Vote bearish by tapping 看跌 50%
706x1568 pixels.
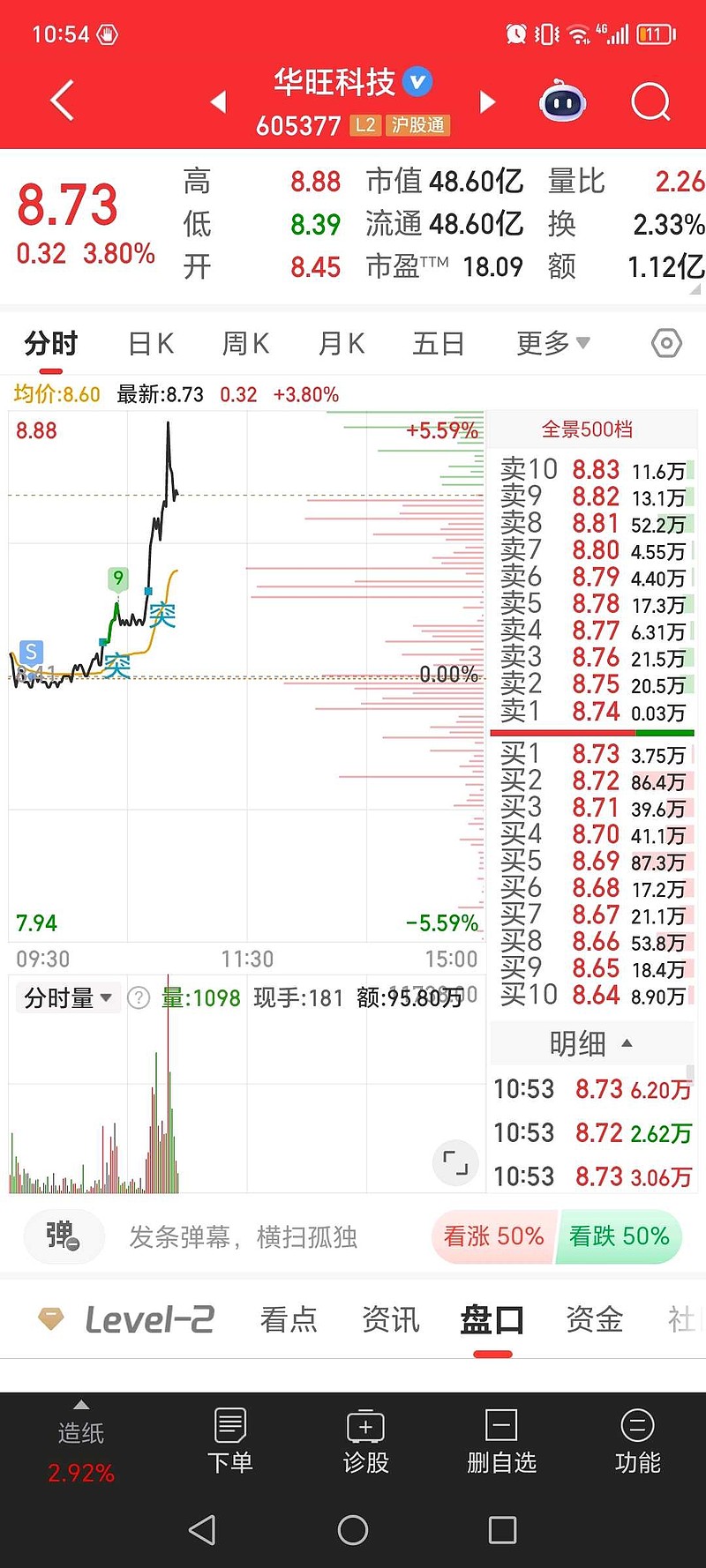pos(620,1237)
